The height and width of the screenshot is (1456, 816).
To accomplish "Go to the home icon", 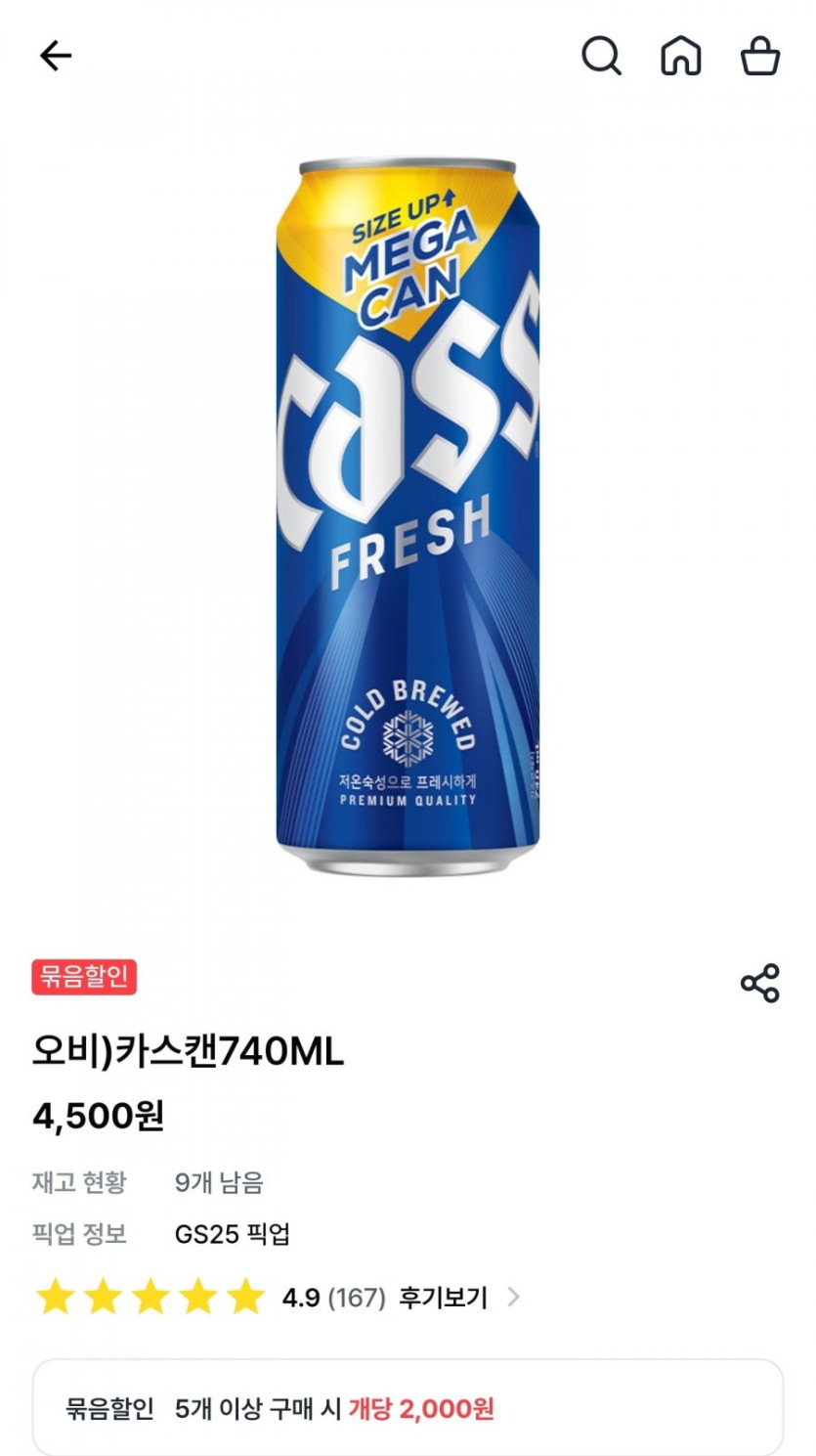I will tap(681, 57).
